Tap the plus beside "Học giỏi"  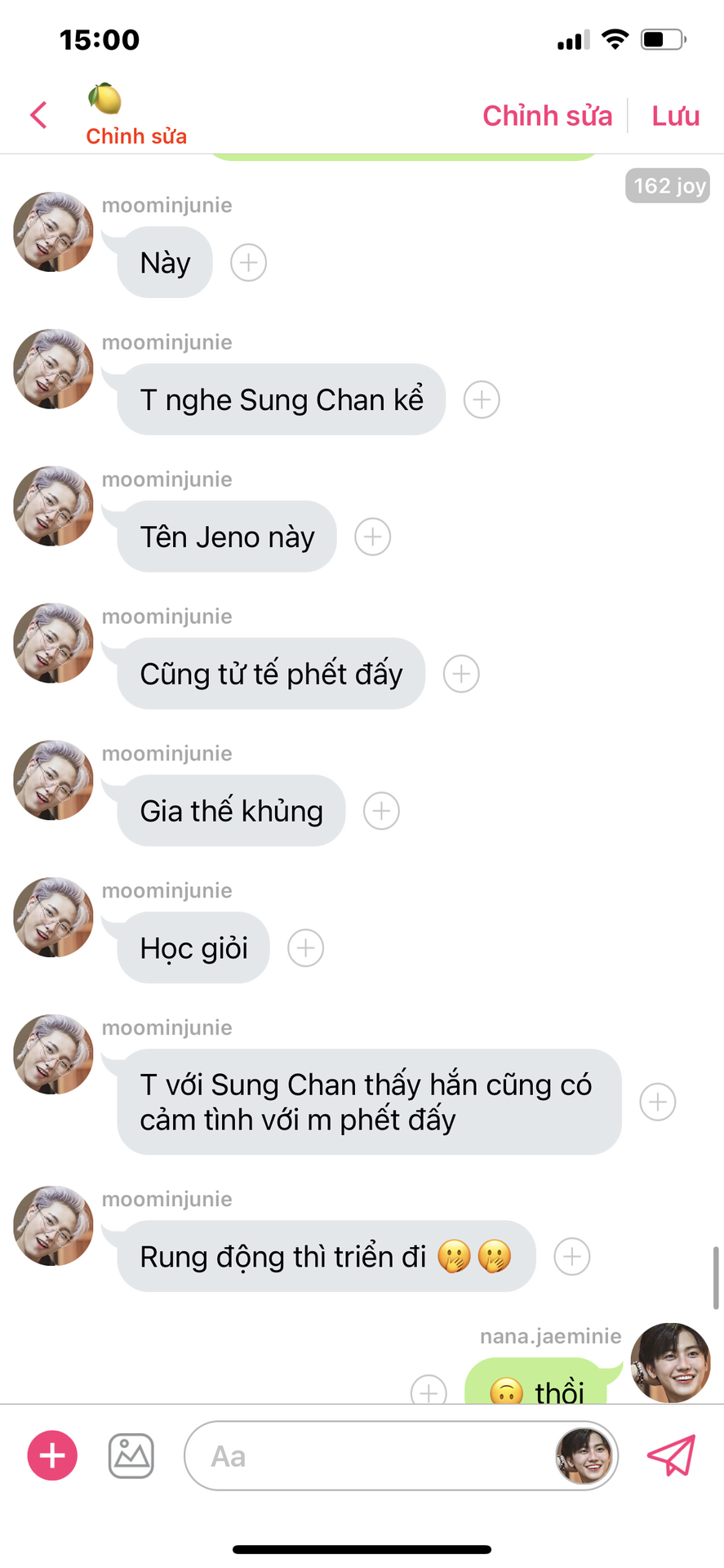(305, 949)
